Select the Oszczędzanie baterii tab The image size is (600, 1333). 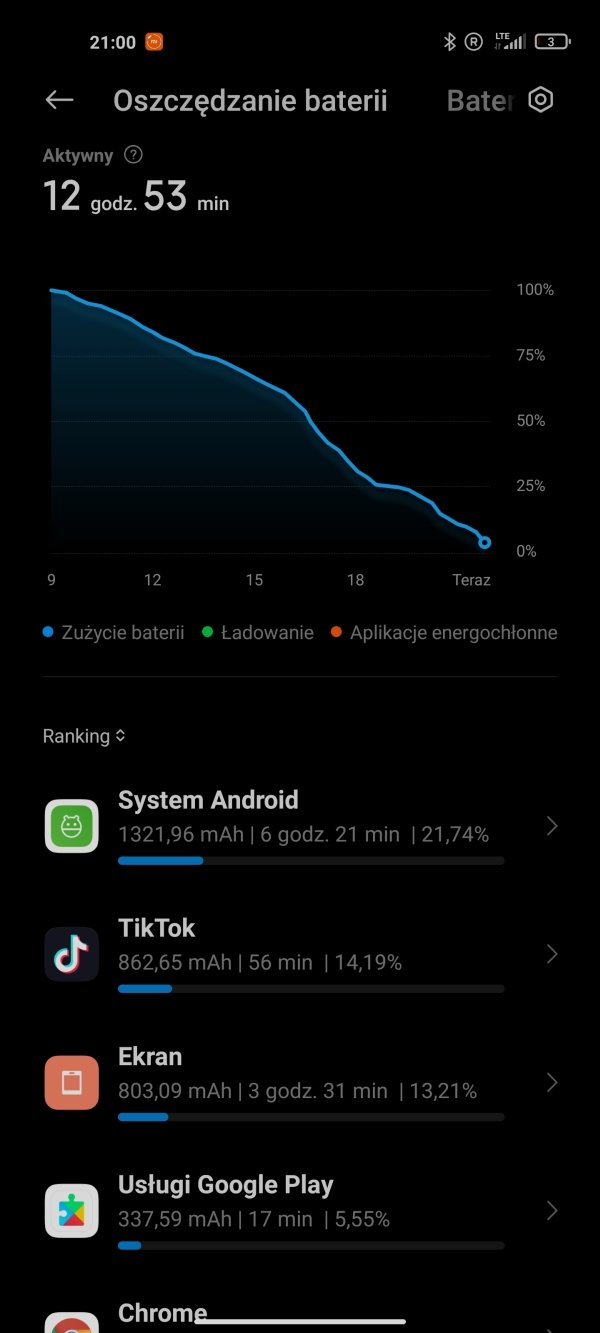[250, 101]
